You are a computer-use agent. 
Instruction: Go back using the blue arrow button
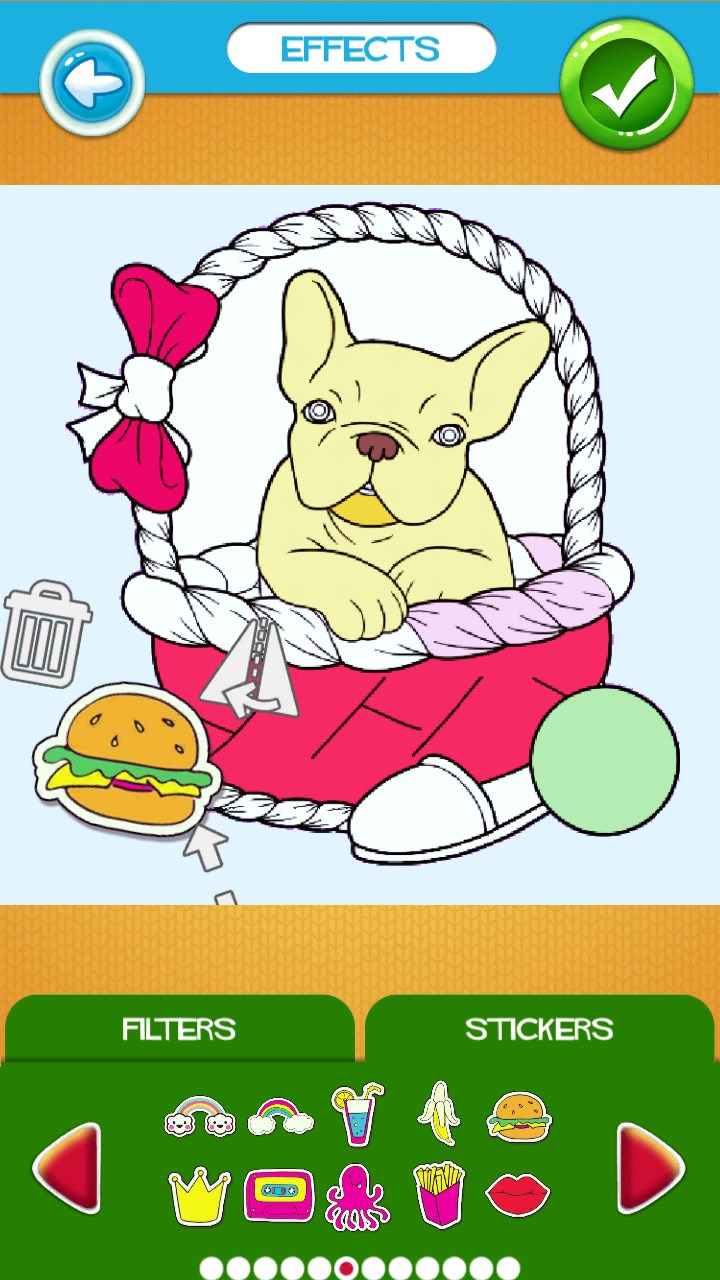tap(92, 82)
